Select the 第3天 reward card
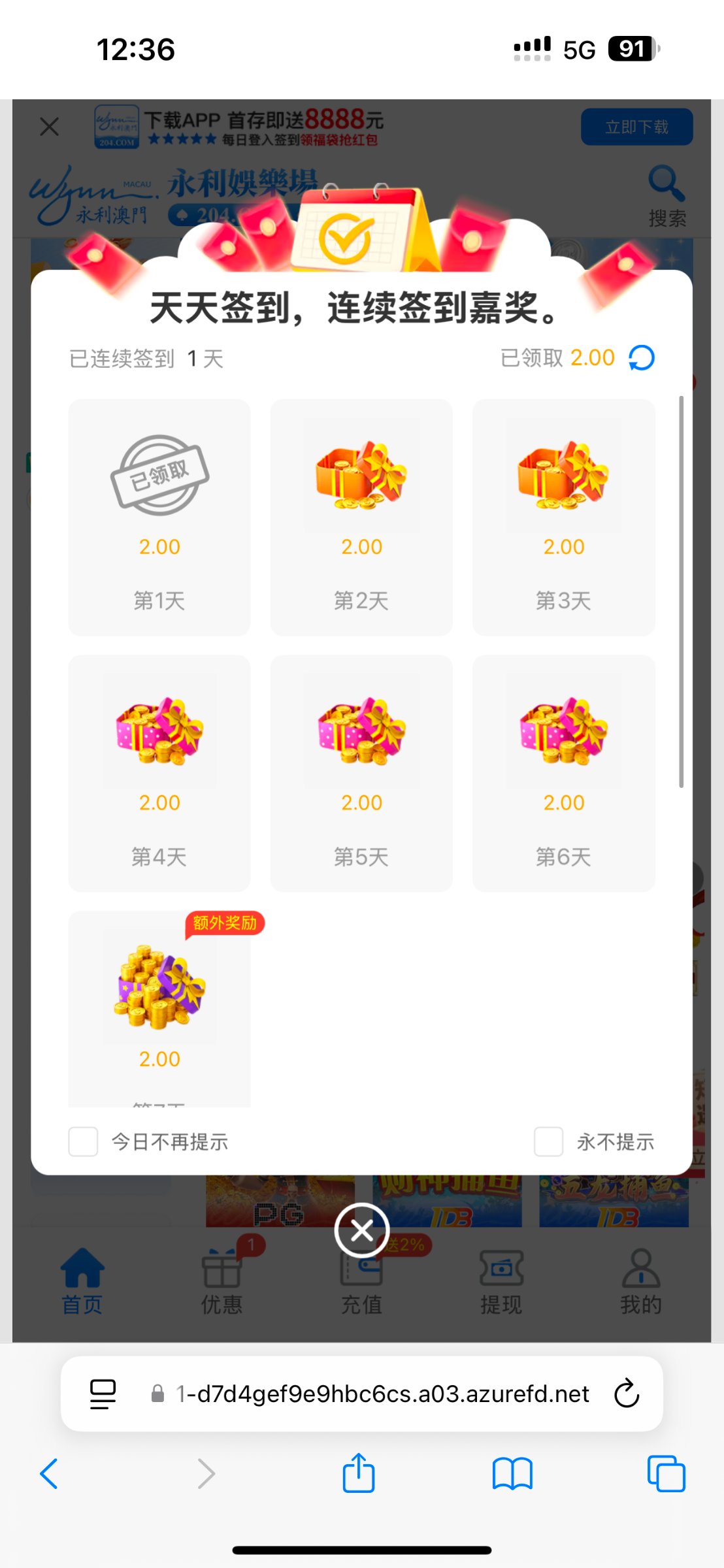This screenshot has width=724, height=1568. pos(563,516)
